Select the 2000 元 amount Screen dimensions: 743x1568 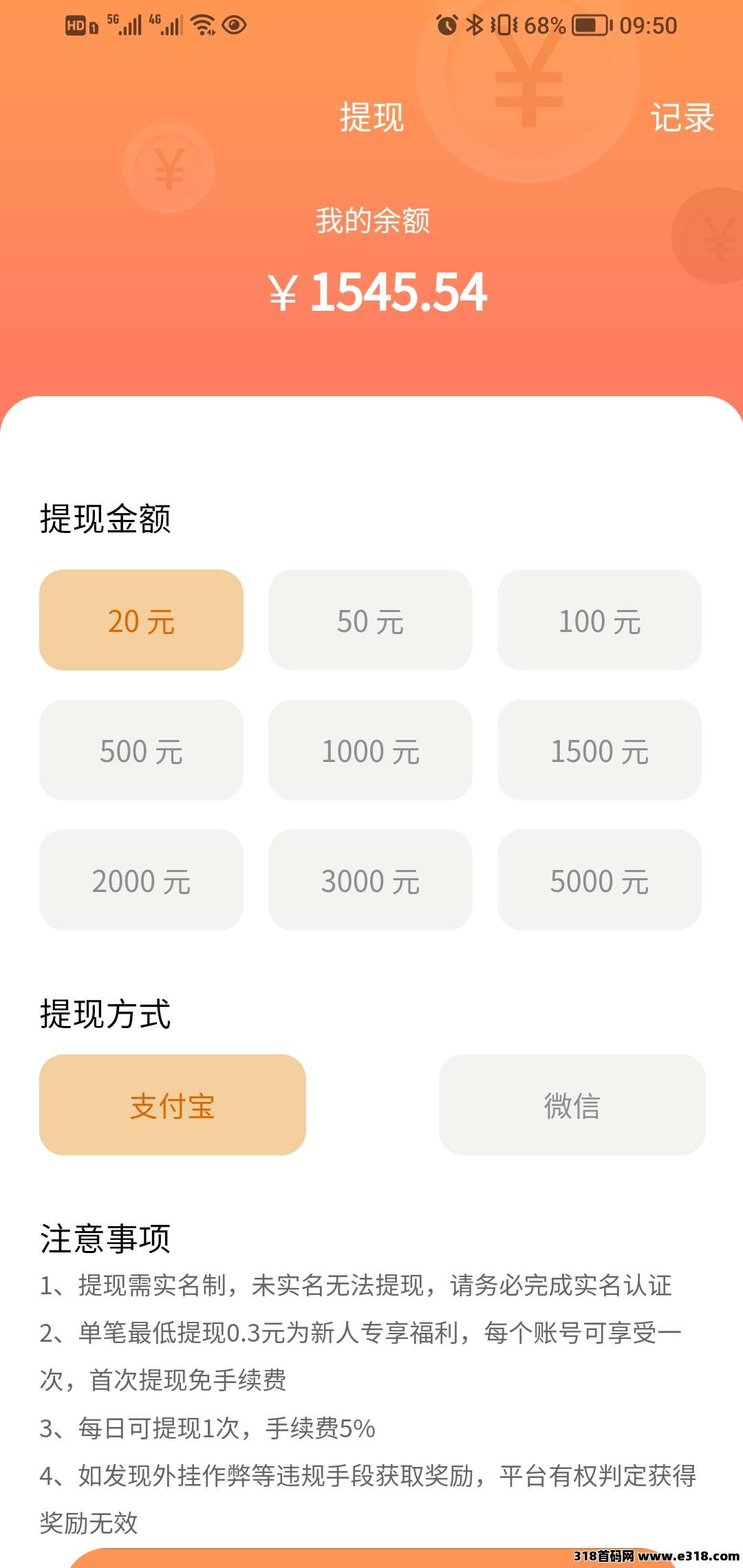pos(141,880)
